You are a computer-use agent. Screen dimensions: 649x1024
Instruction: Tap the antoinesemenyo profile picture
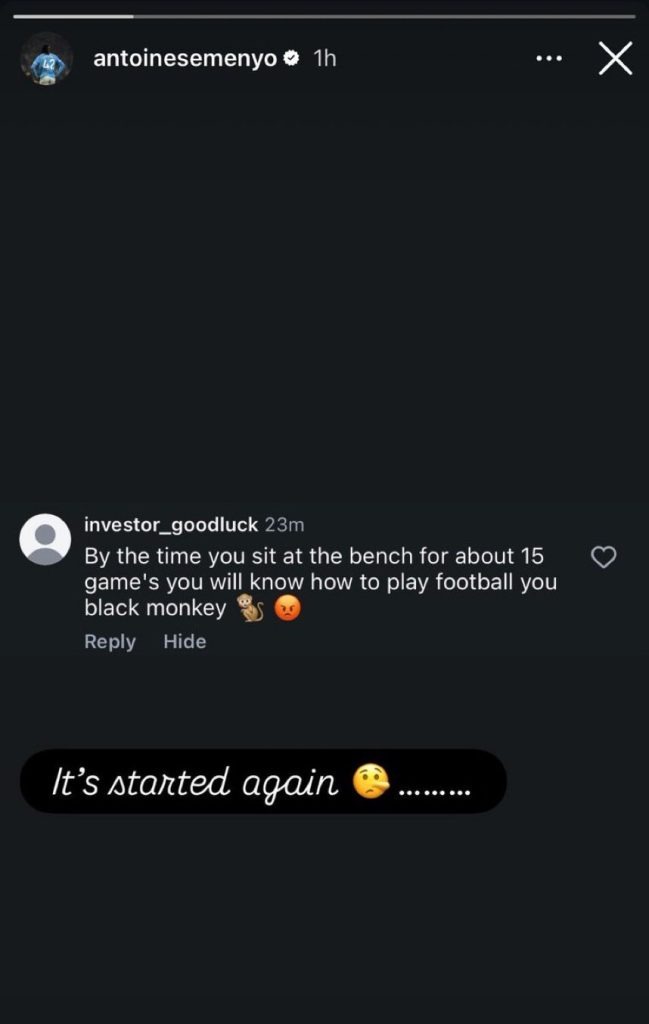47,59
